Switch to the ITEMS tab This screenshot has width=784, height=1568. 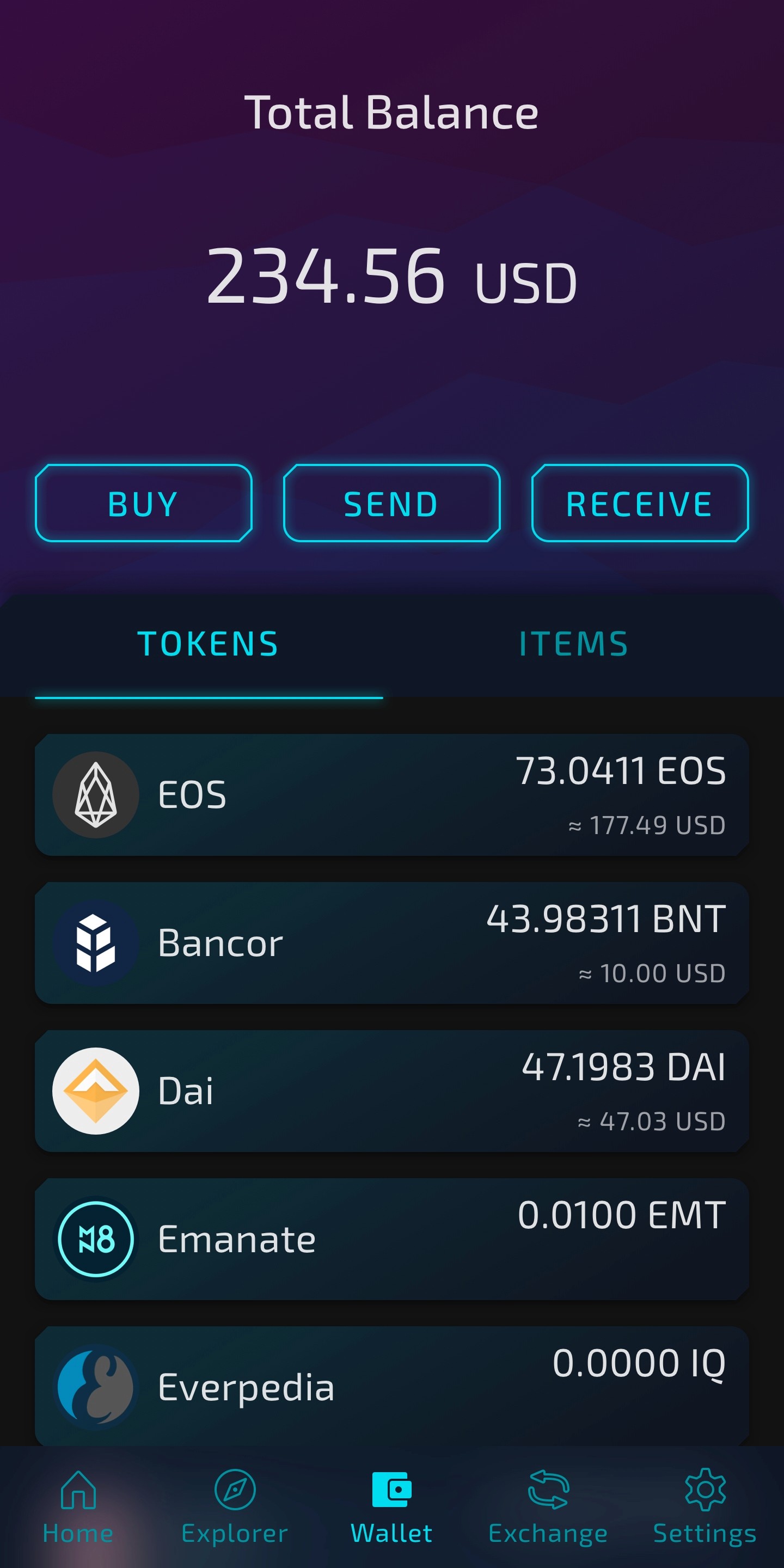click(573, 644)
